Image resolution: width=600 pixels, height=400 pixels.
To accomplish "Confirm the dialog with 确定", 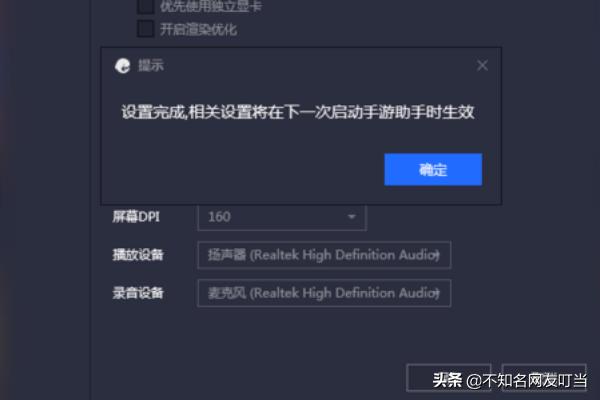I will [433, 170].
